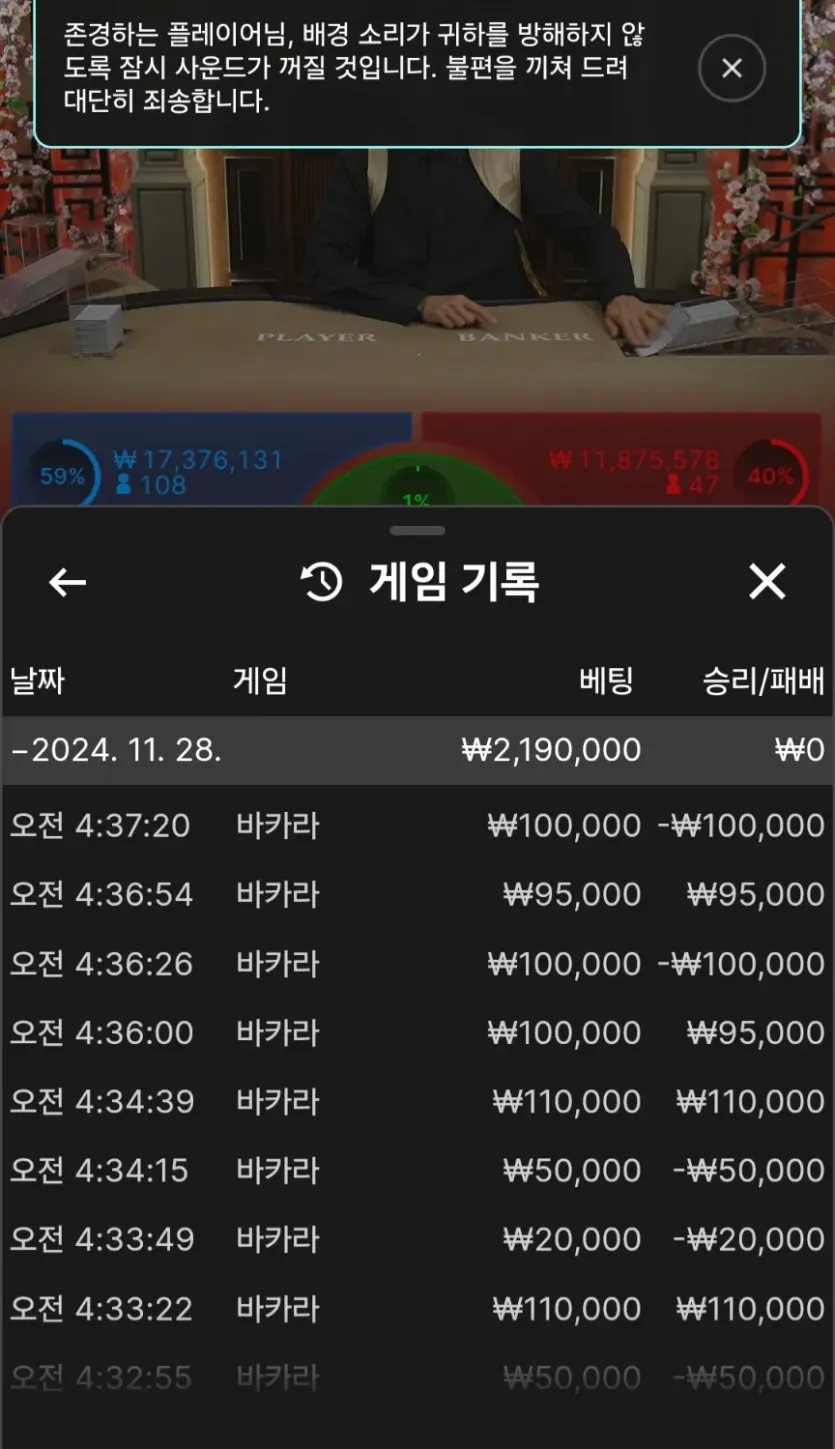Tap the sheet drag handle

click(x=417, y=531)
